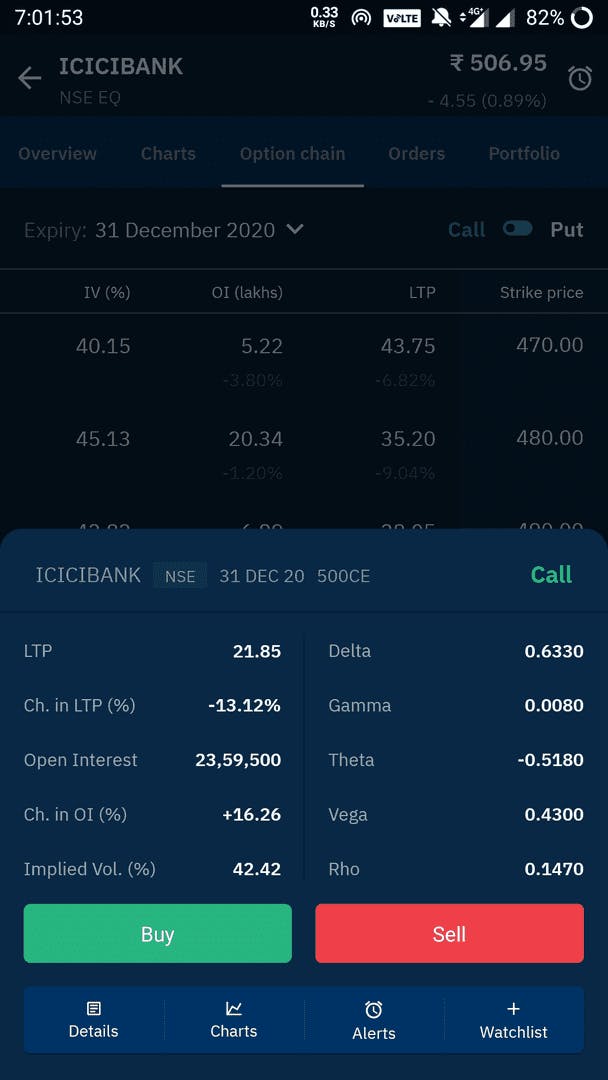The image size is (608, 1080).
Task: Set Alerts for this option
Action: [374, 1020]
